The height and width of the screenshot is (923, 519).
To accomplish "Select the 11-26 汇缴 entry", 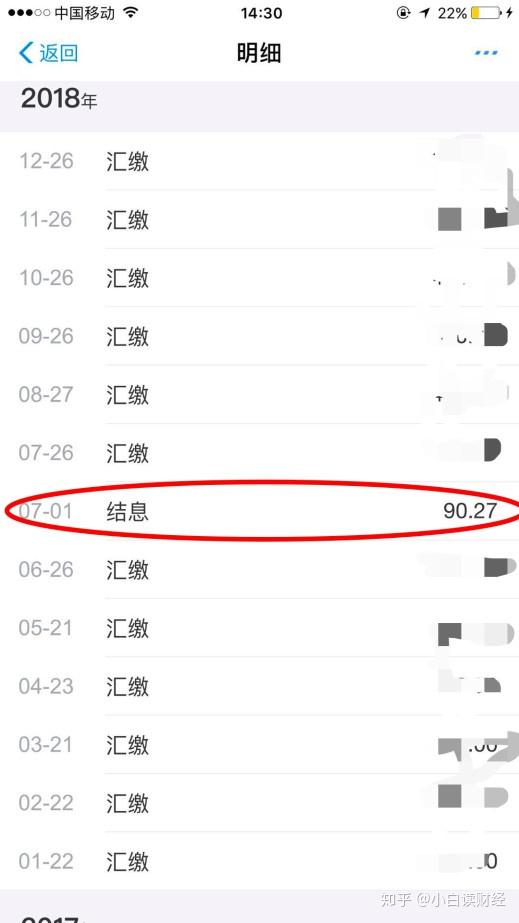I will [260, 219].
